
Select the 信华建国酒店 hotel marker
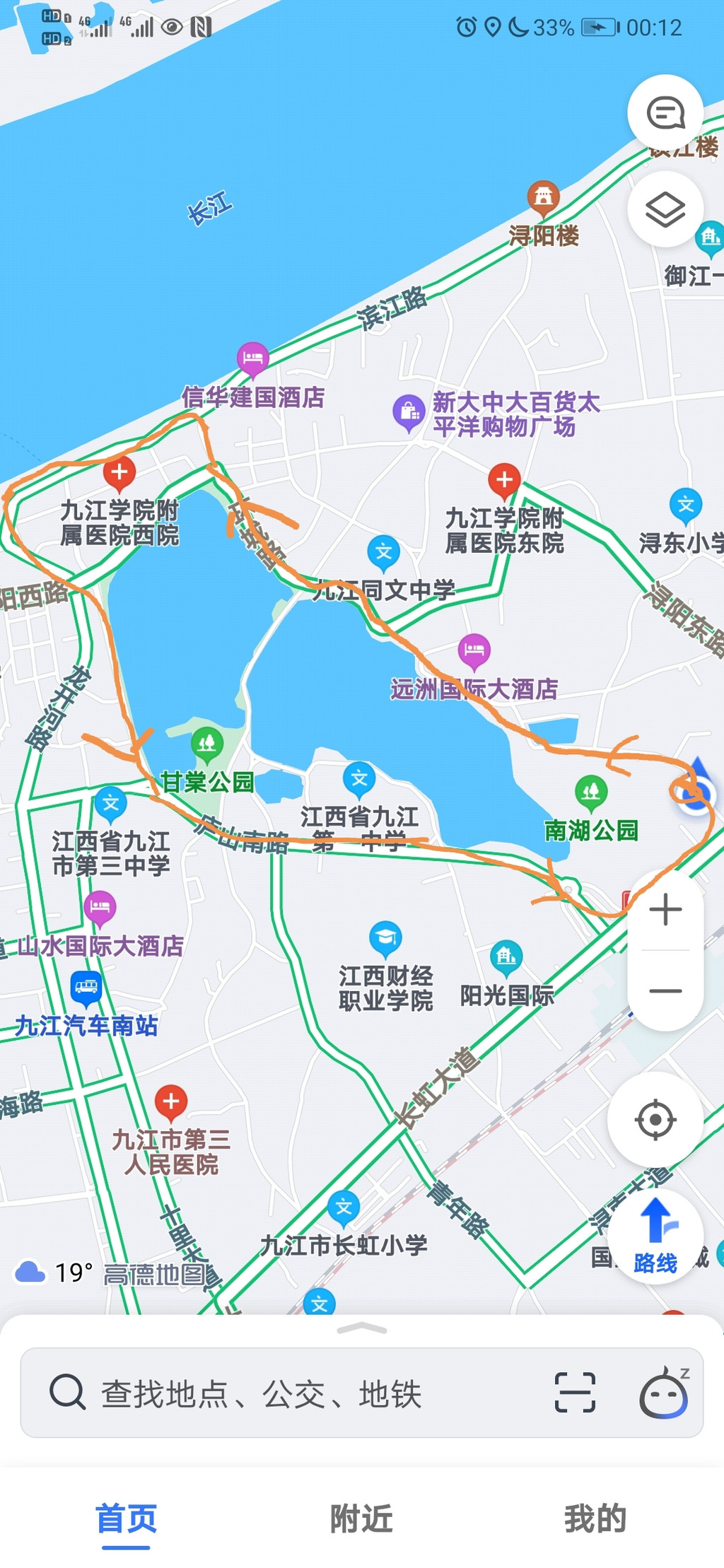[x=252, y=358]
